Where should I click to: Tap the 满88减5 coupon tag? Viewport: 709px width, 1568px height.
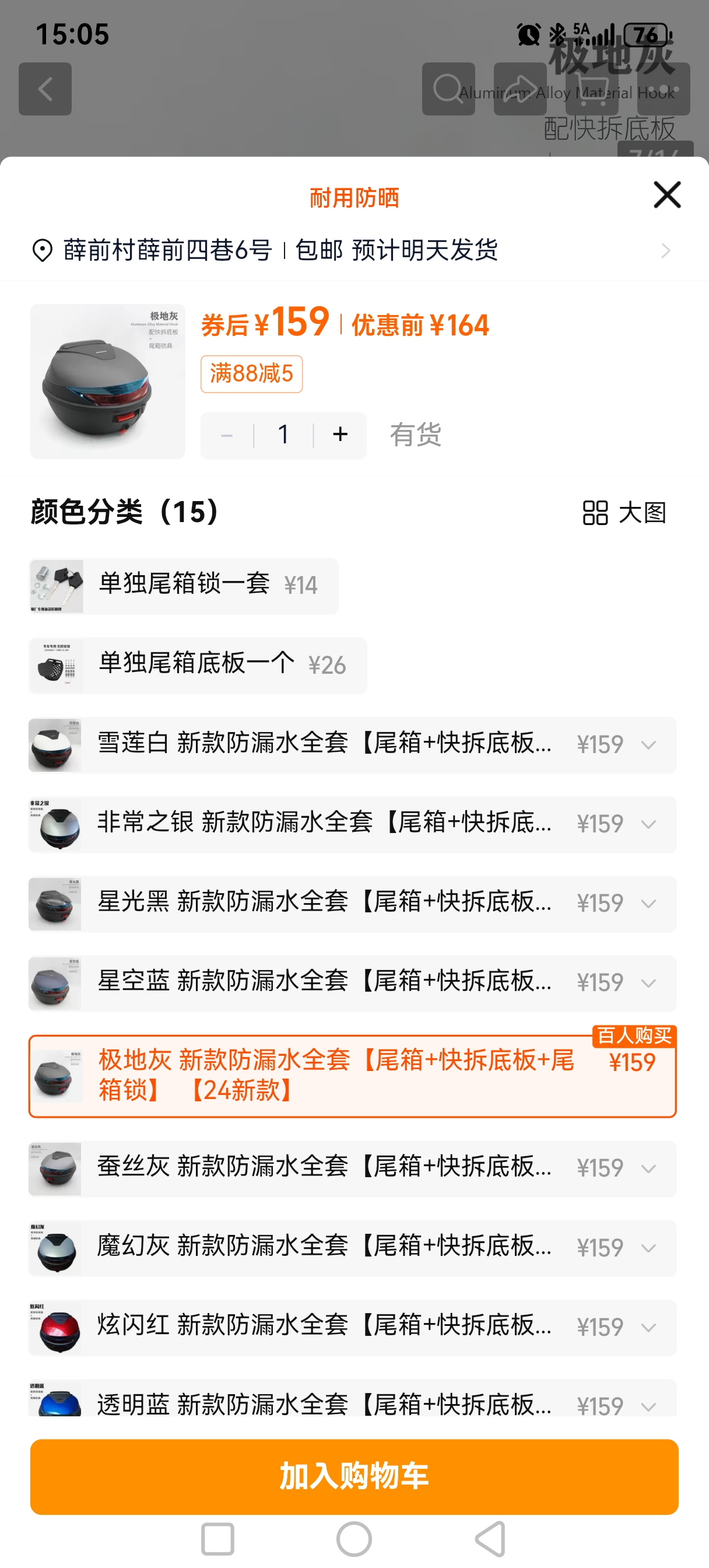click(251, 374)
